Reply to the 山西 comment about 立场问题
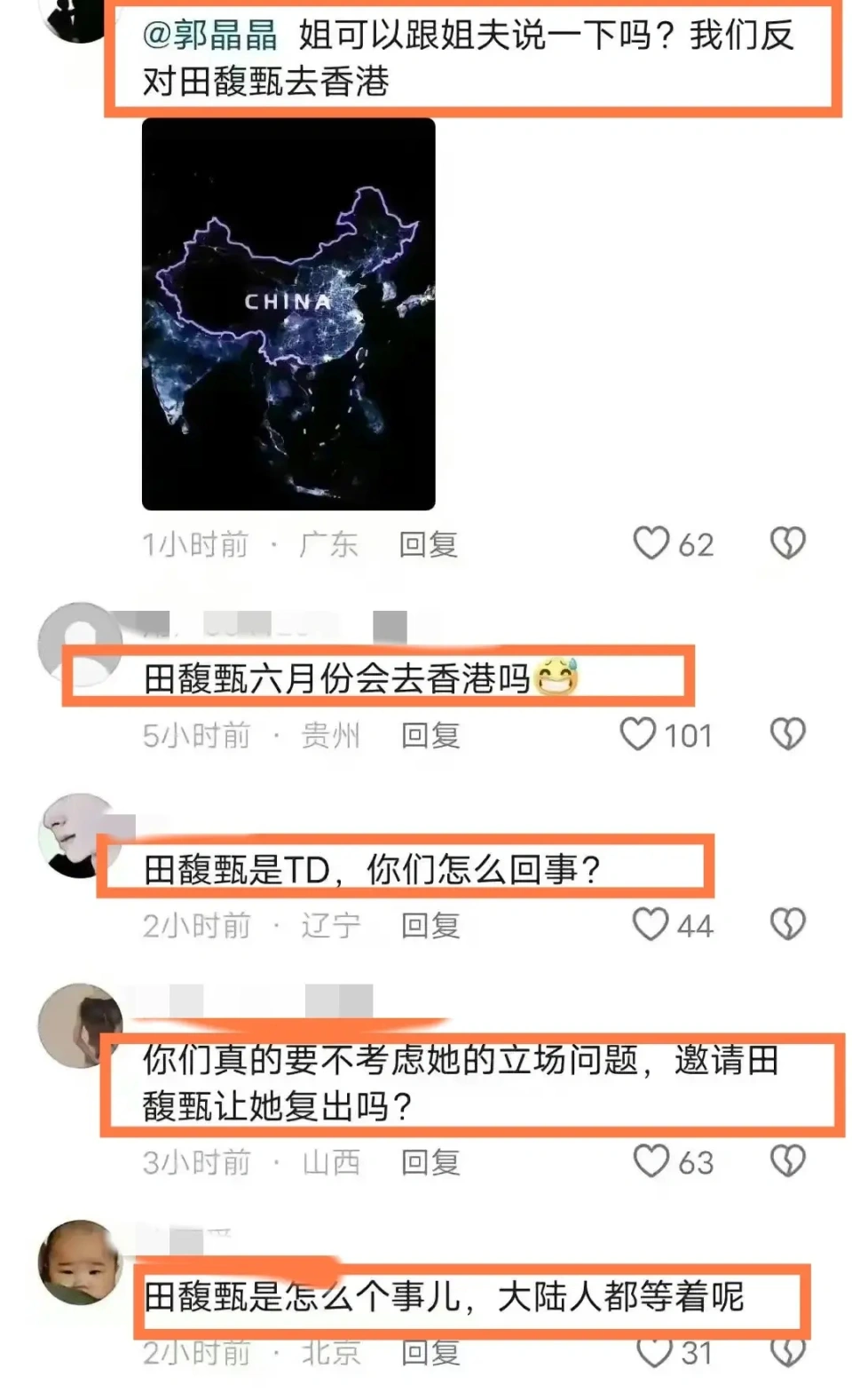This screenshot has width=852, height=1400. coord(430,1162)
